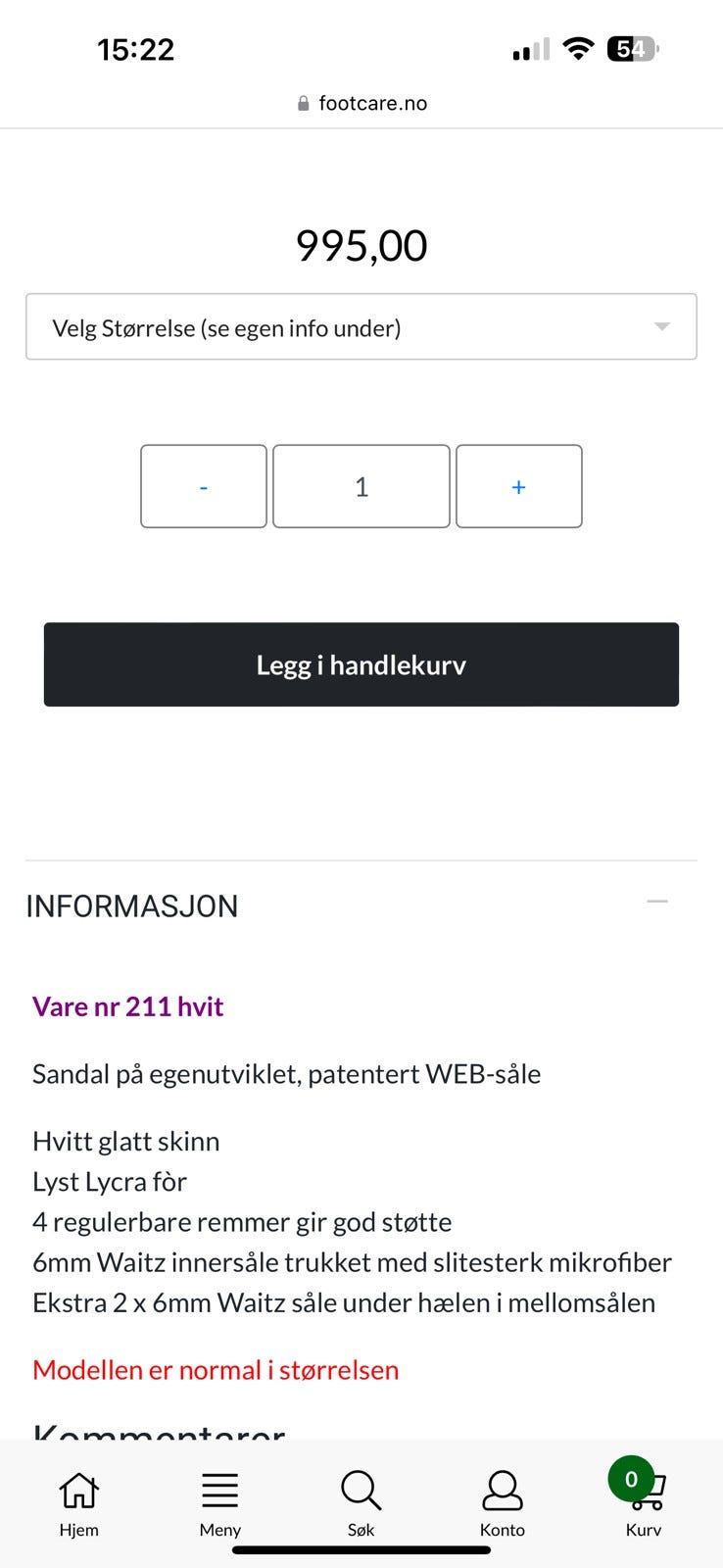Viewport: 723px width, 1568px height.
Task: Increase quantity with the plus button
Action: pyautogui.click(x=518, y=486)
